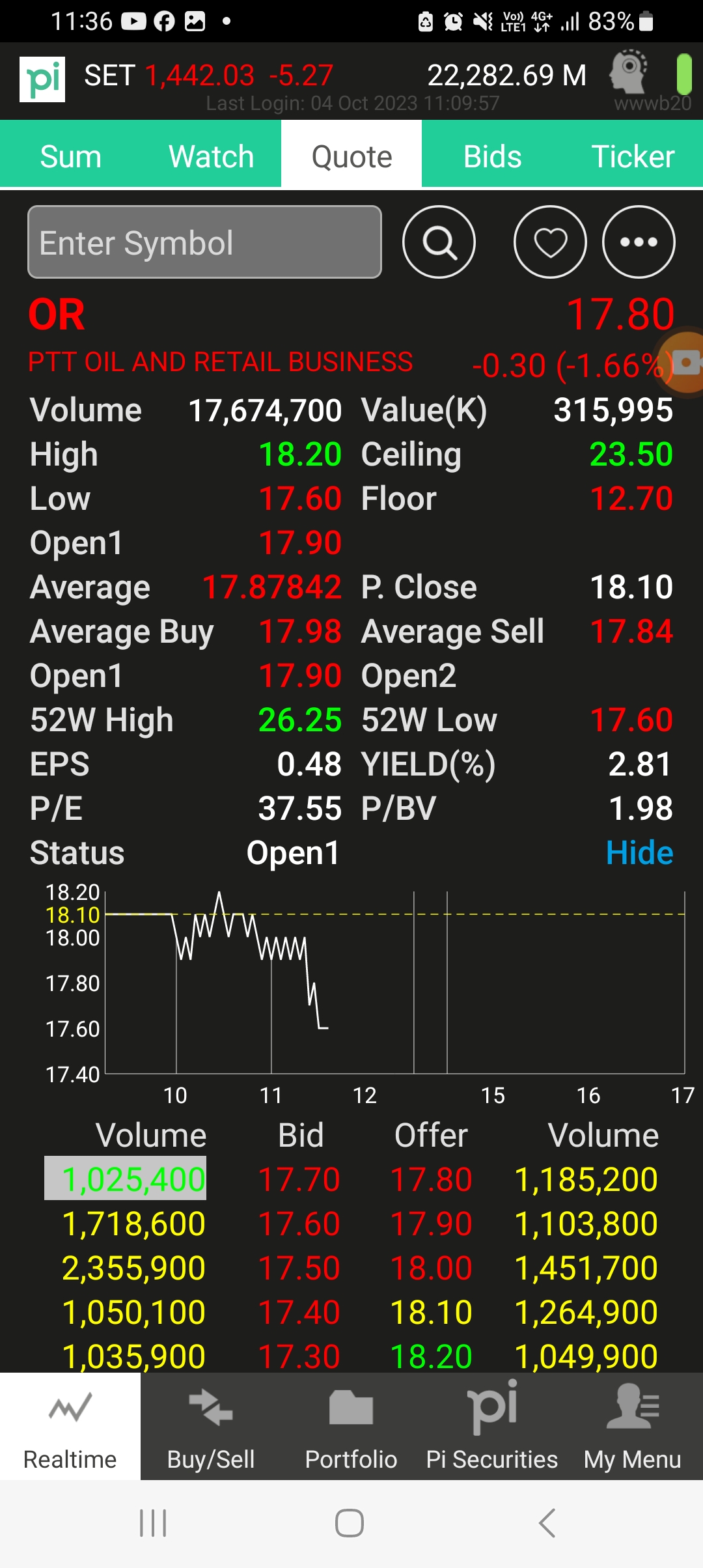The height and width of the screenshot is (1568, 703).
Task: Add OR to favorites with heart icon
Action: [550, 242]
